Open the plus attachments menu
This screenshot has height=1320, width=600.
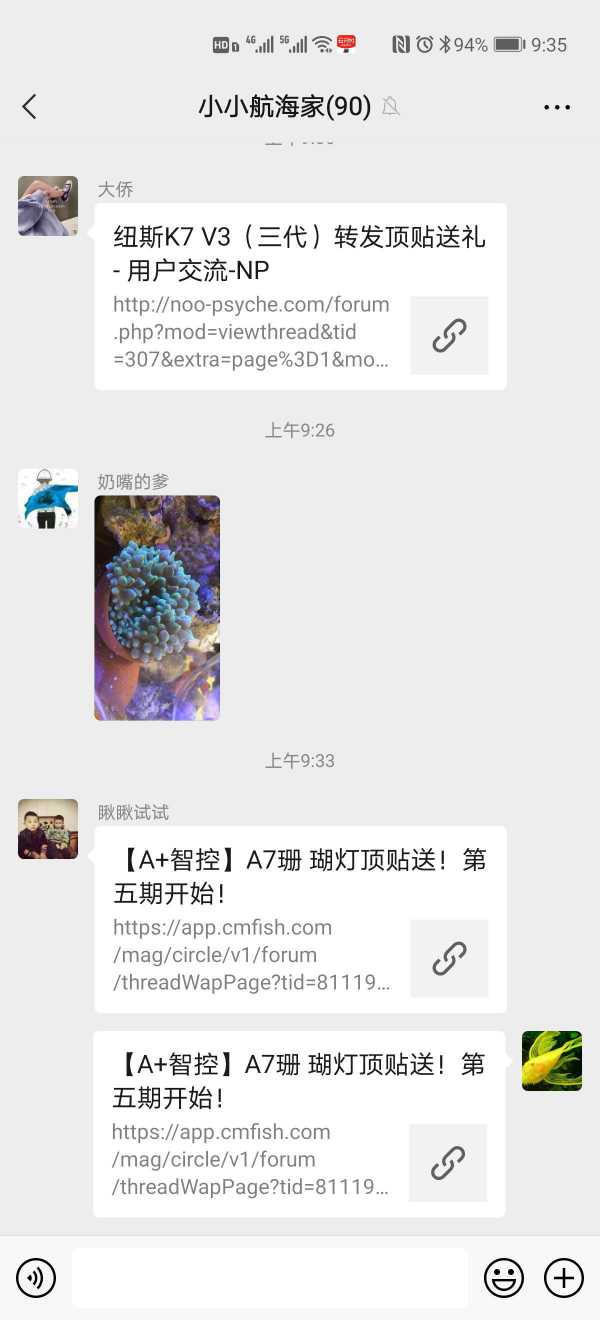coord(564,1277)
